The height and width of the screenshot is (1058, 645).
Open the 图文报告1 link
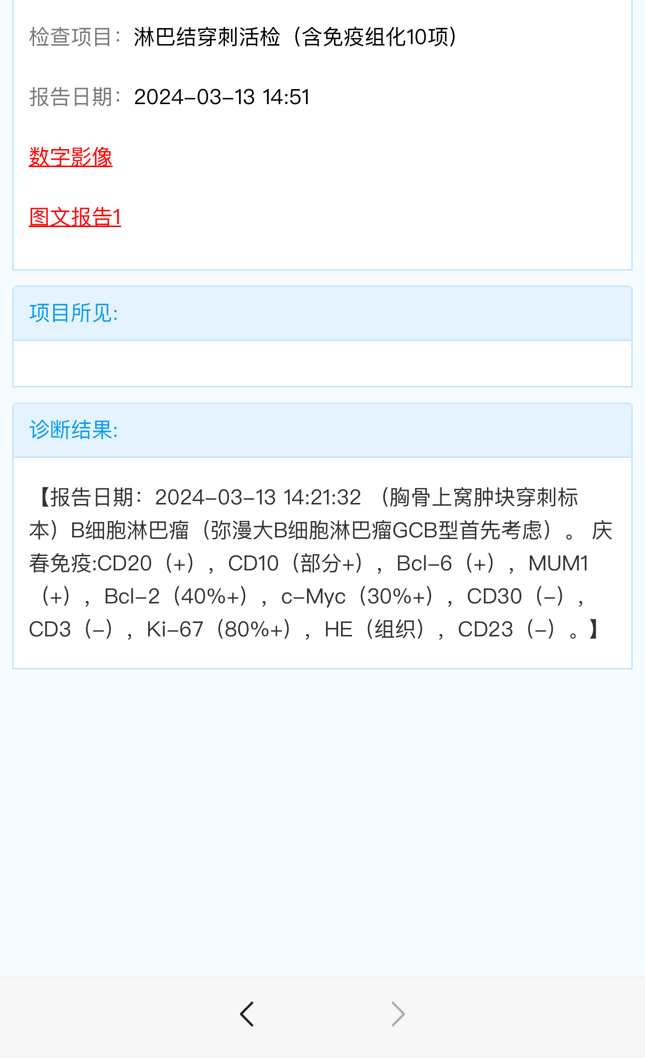pos(75,217)
